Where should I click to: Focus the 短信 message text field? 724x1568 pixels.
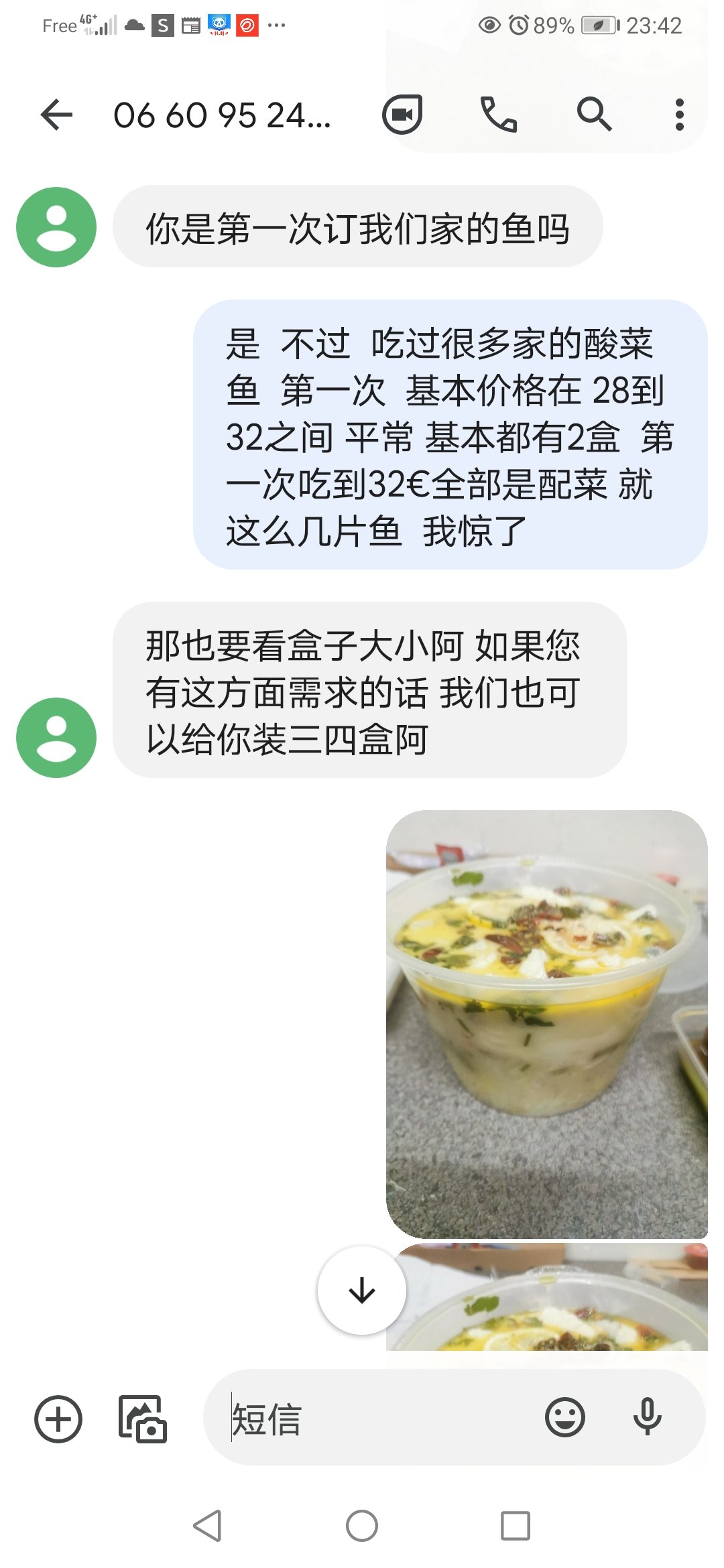pos(382,1419)
